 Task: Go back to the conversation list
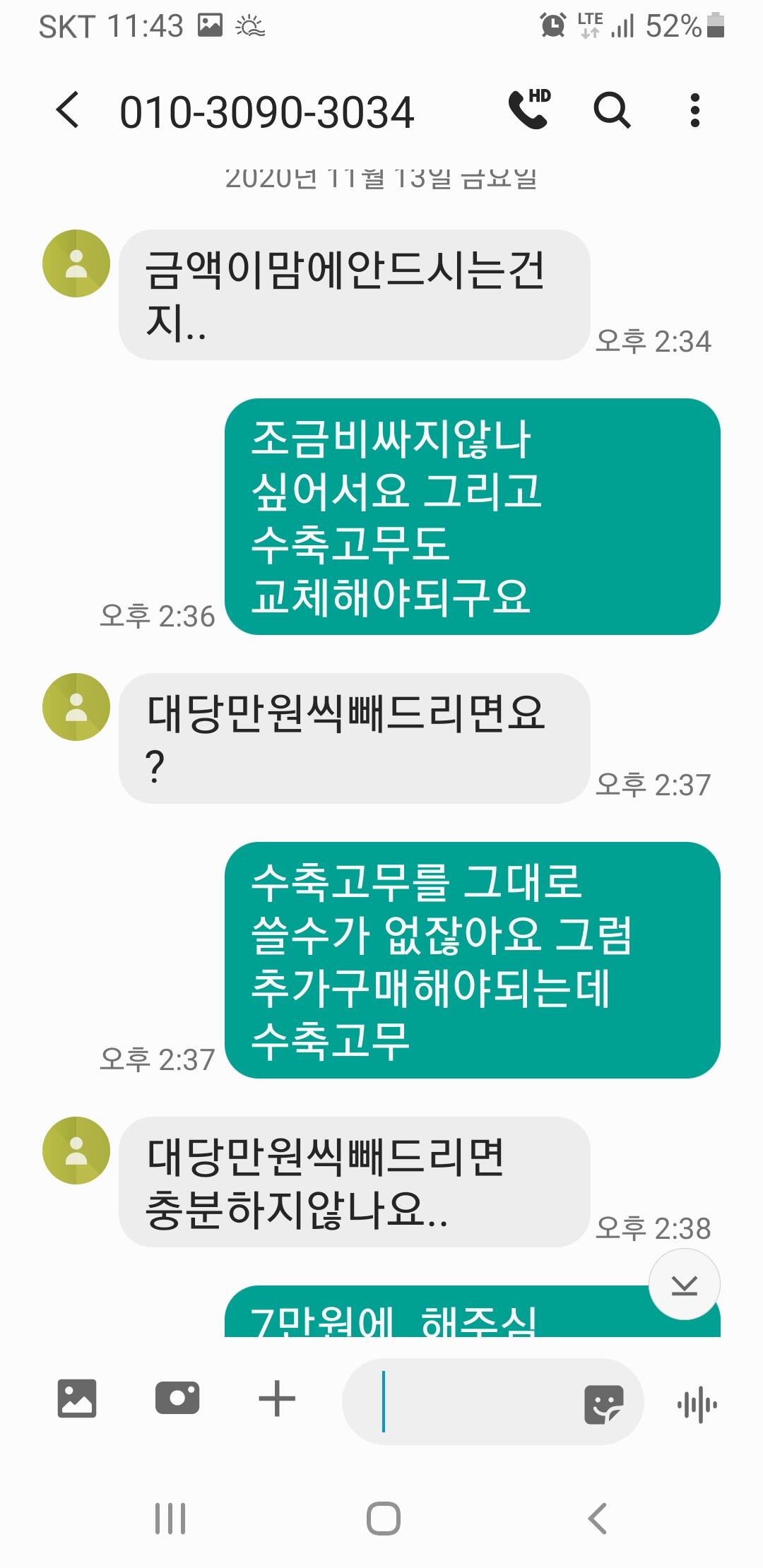click(x=68, y=110)
